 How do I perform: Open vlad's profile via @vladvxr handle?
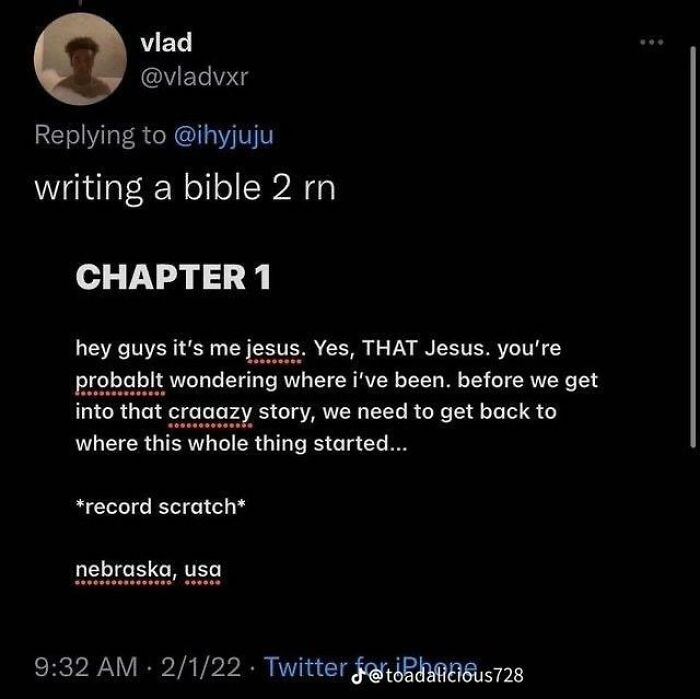194,77
